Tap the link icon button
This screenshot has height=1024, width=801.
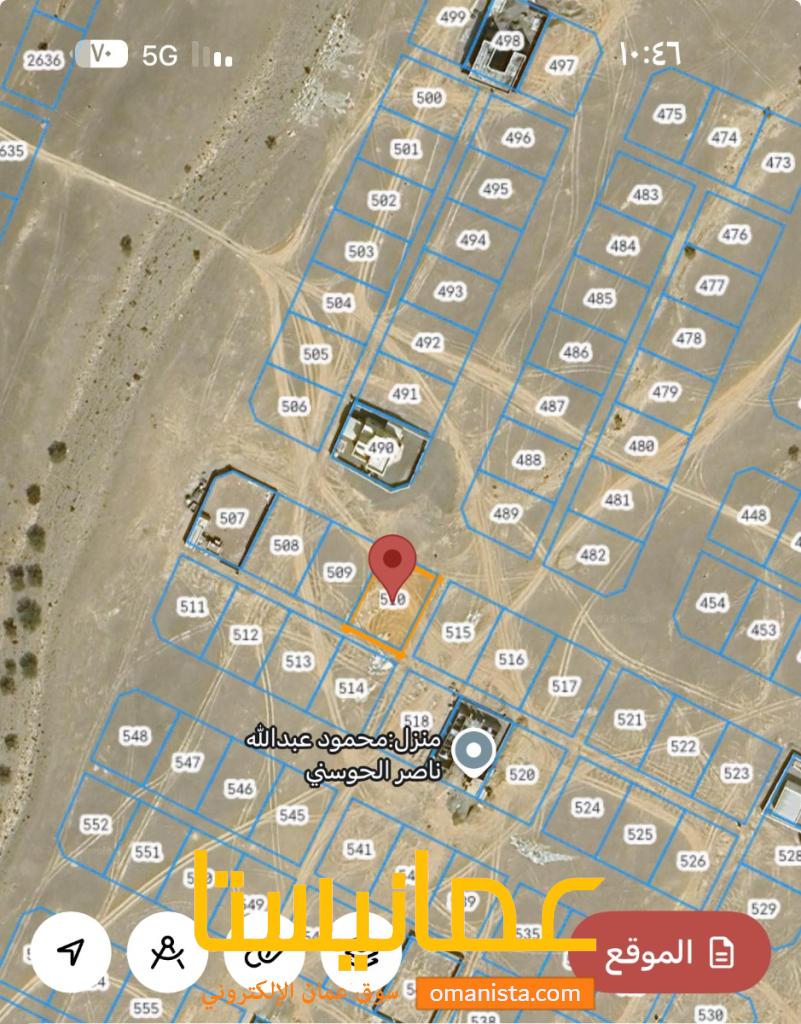[x=264, y=952]
